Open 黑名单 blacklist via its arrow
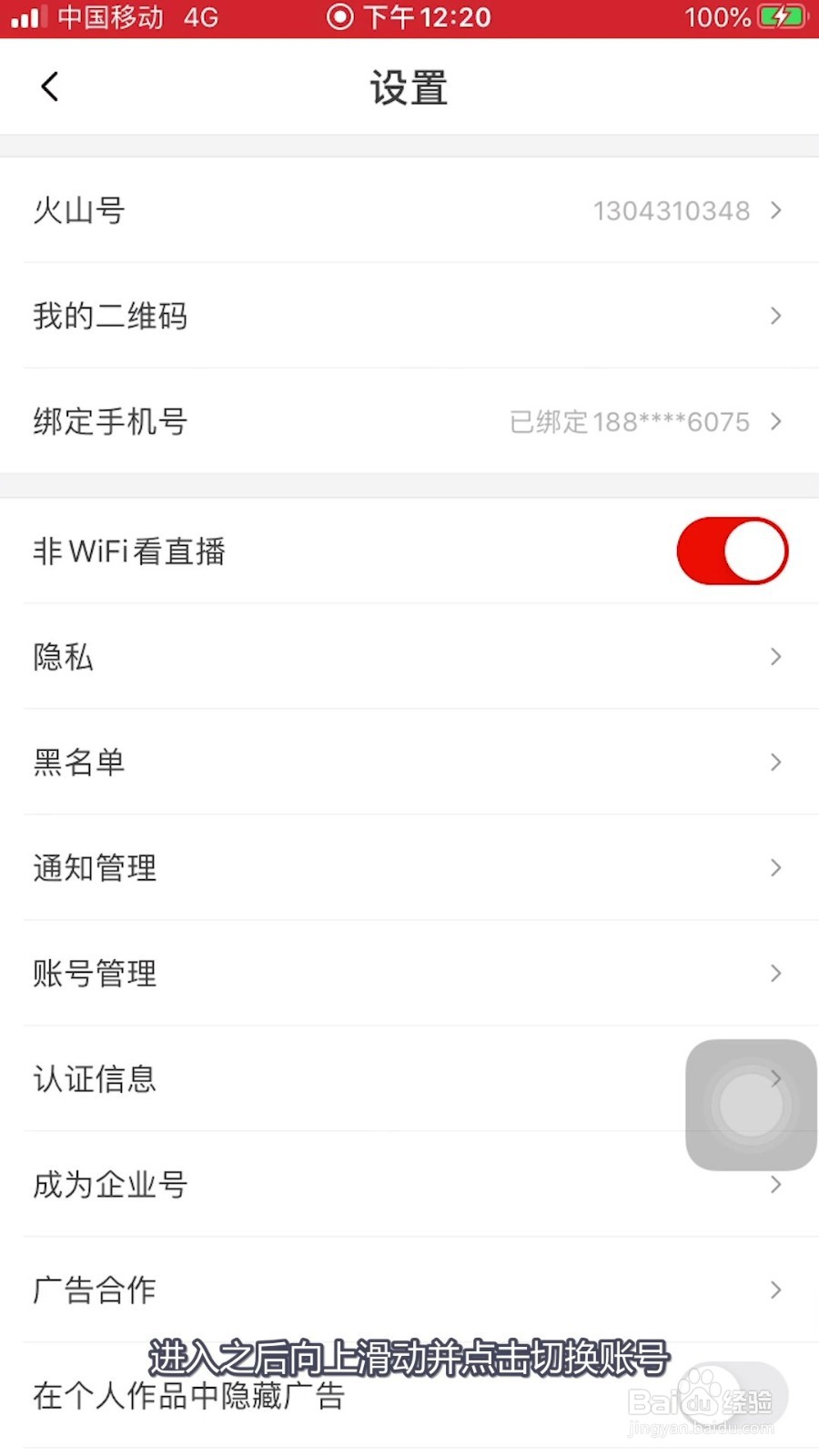 pos(774,762)
